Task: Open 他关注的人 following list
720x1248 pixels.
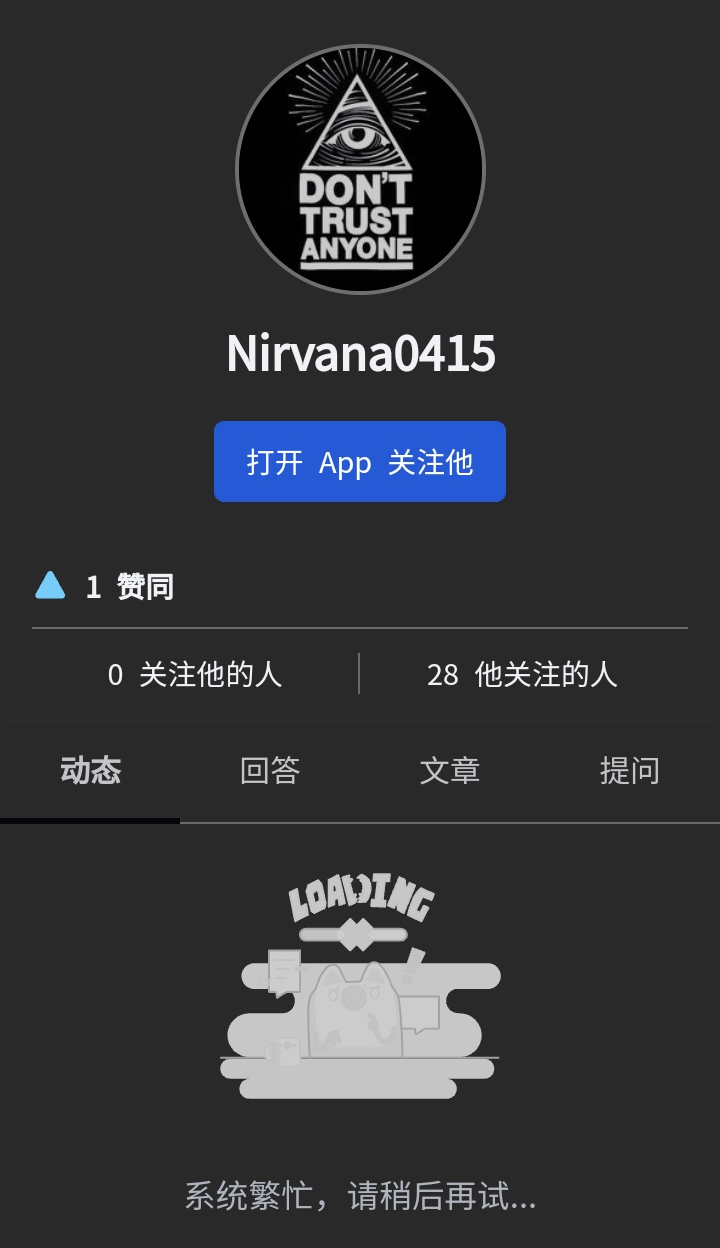Action: (x=522, y=675)
